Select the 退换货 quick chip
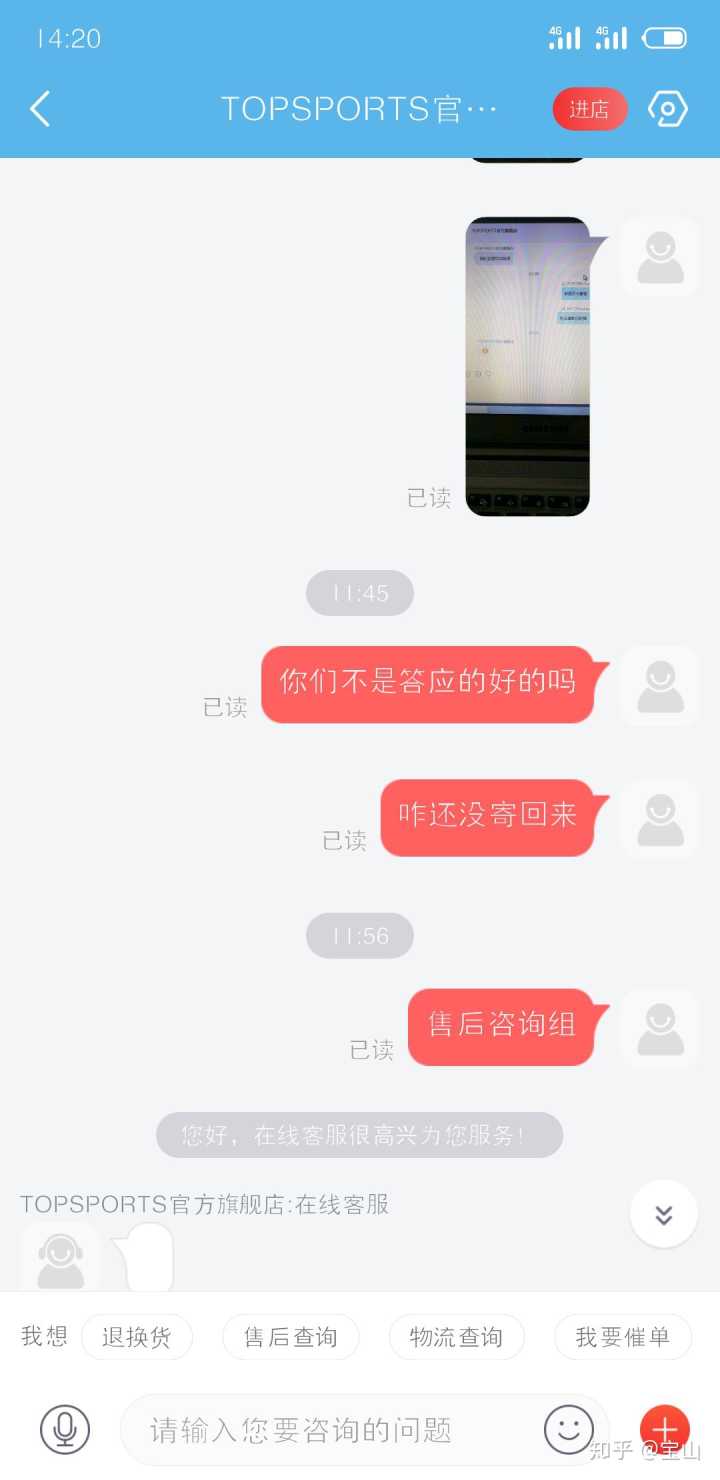This screenshot has width=720, height=1480. click(137, 1337)
